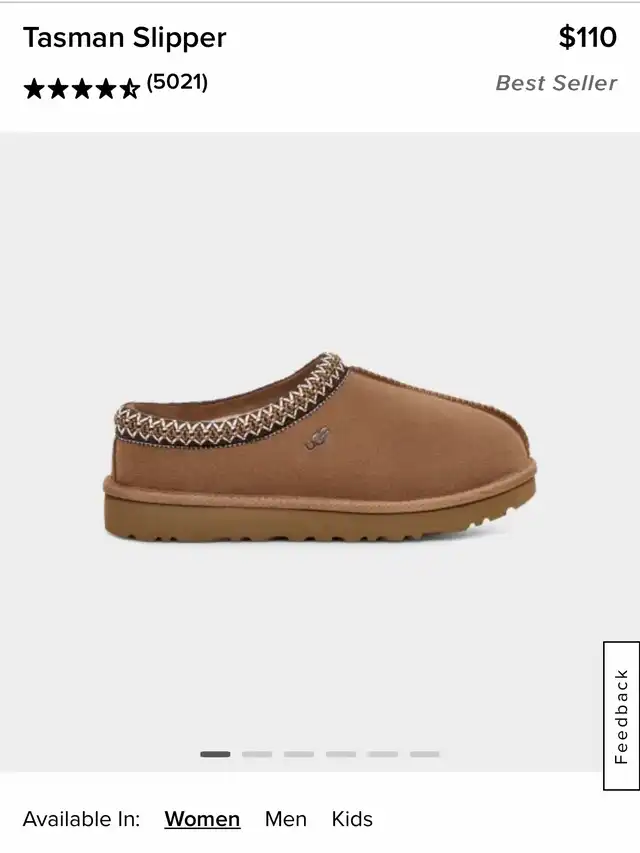Open the Tasman Slipper product image

click(320, 450)
